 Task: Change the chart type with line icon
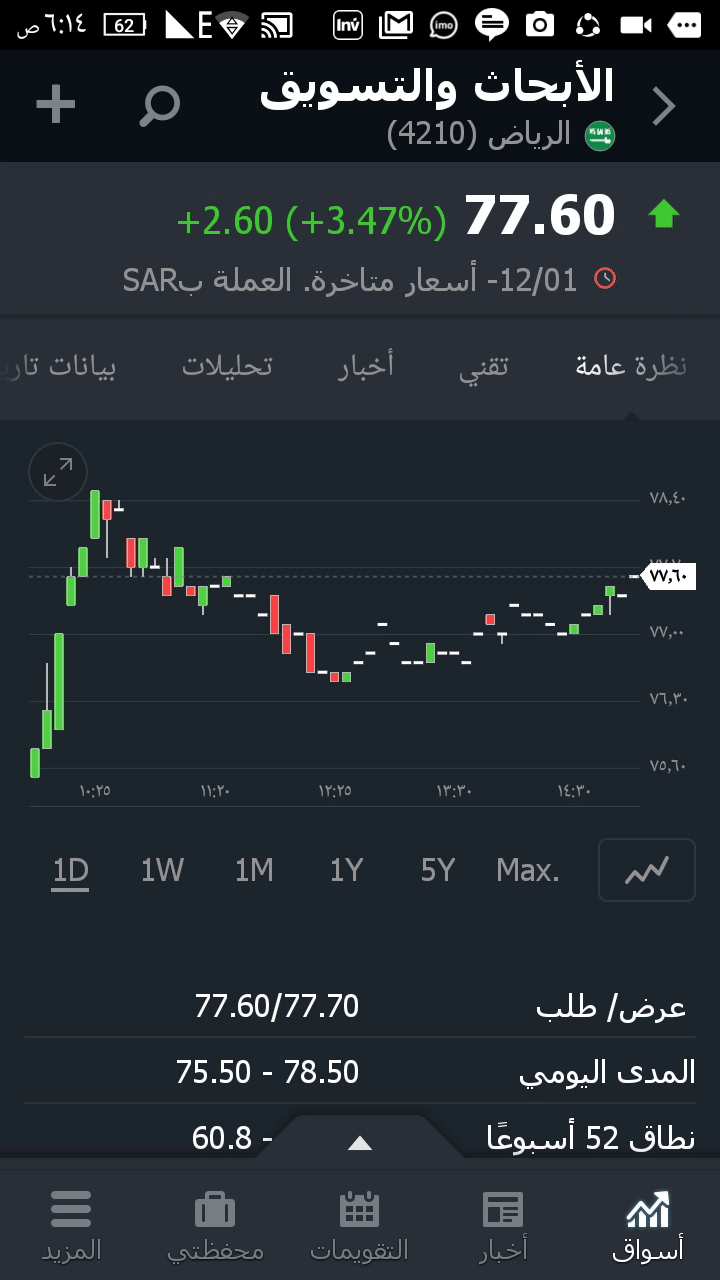pyautogui.click(x=646, y=871)
